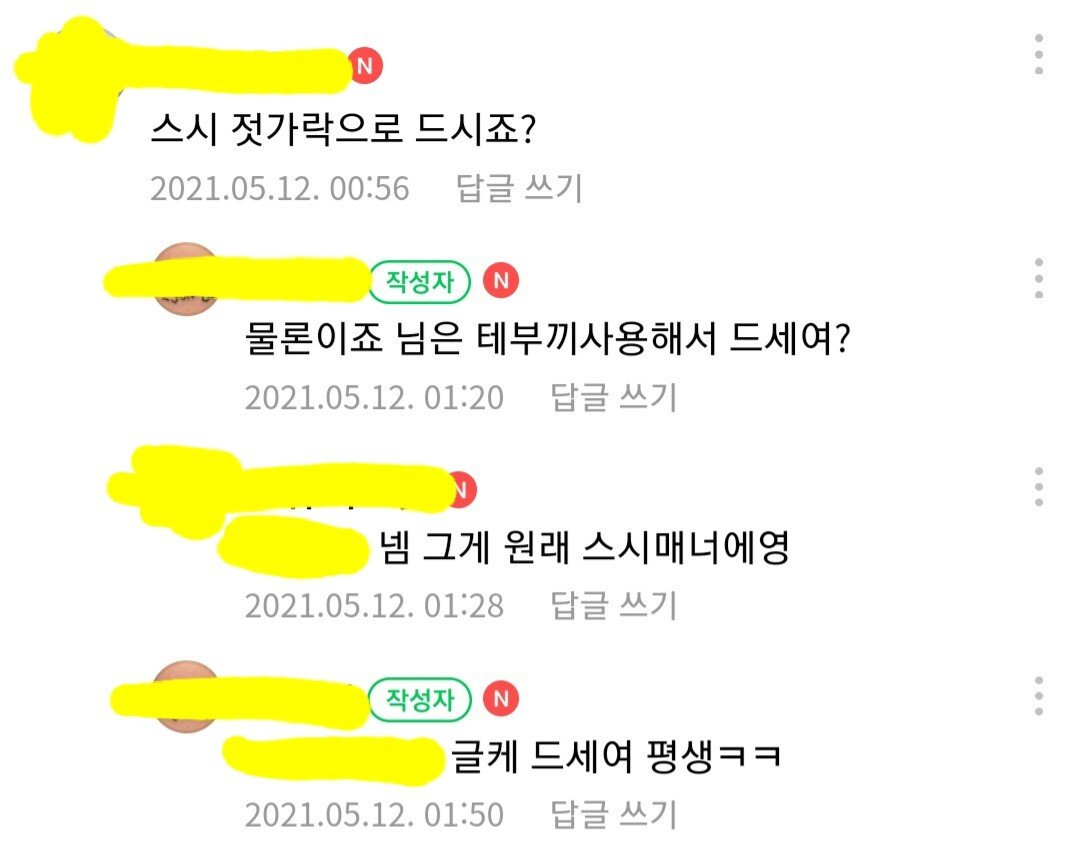Image resolution: width=1080 pixels, height=856 pixels.
Task: Open overflow menu on the 00:56 comment
Action: tap(1039, 55)
